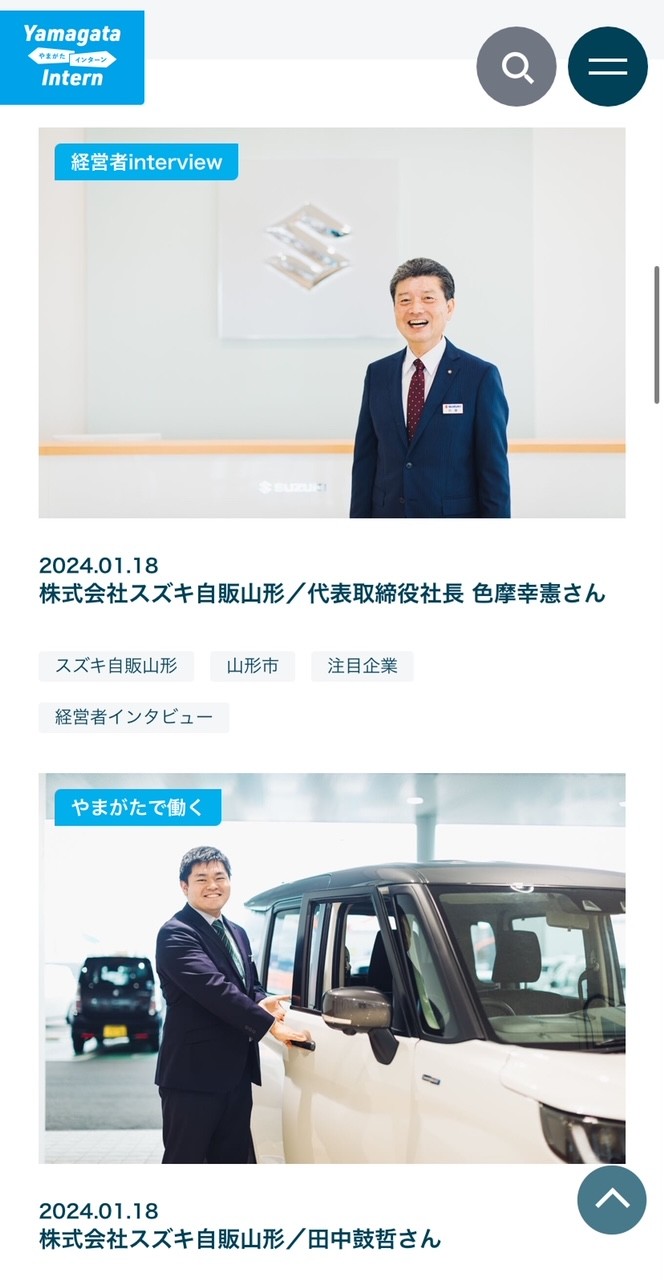Image resolution: width=664 pixels, height=1280 pixels.
Task: Select the 山形市 tag
Action: (252, 666)
